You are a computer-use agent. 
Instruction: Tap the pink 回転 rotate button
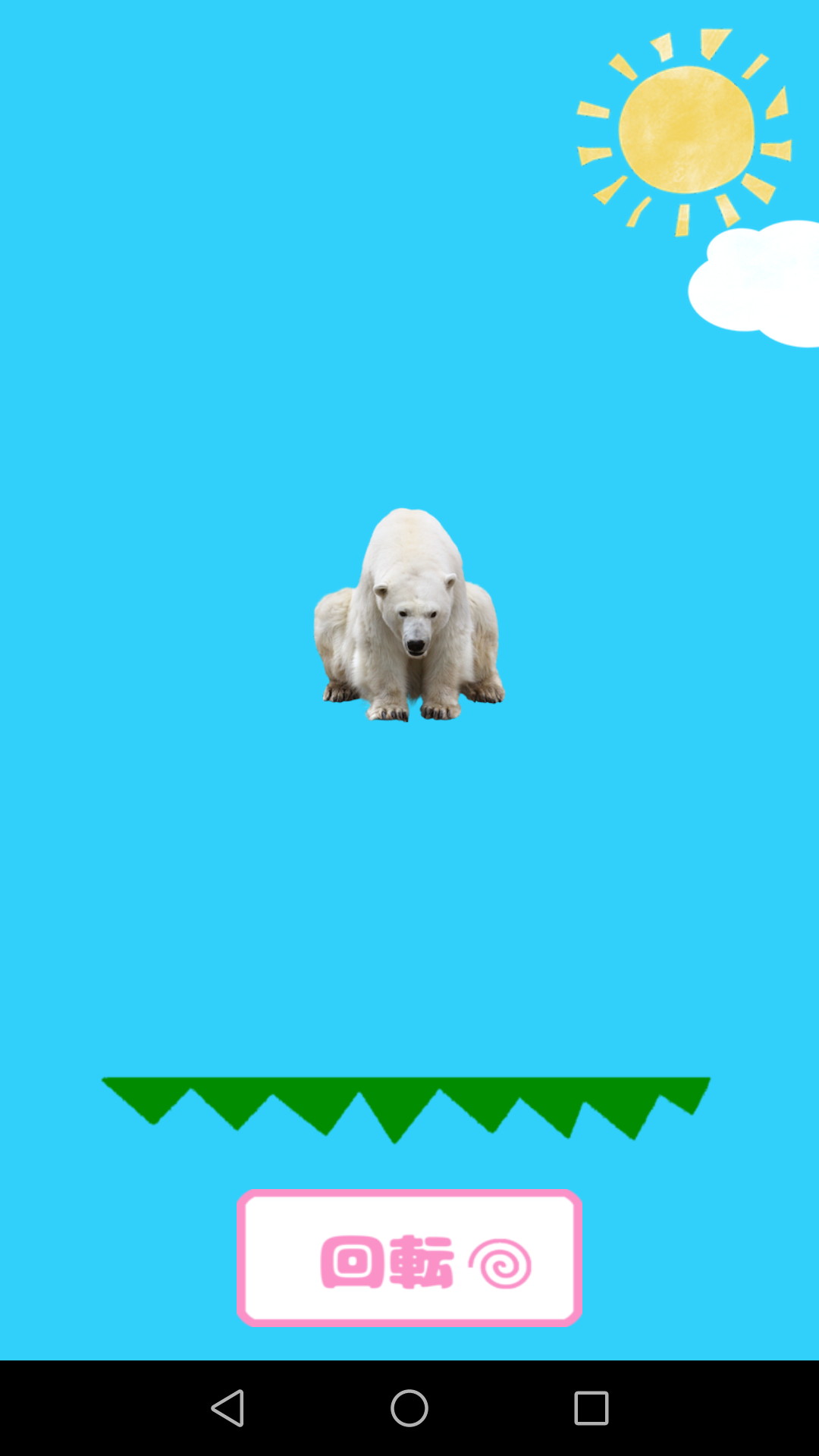[x=409, y=1258]
